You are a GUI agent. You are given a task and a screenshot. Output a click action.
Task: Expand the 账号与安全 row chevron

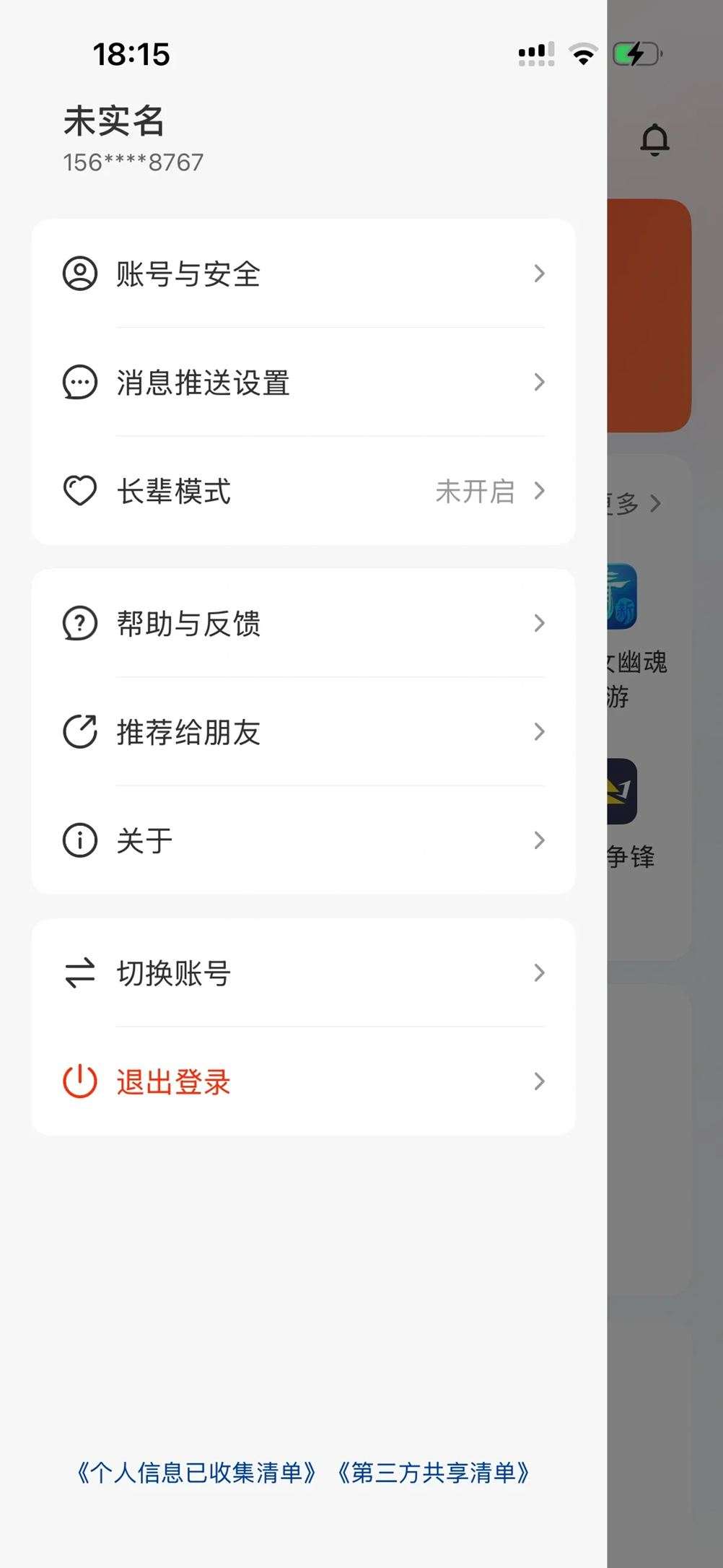(540, 274)
